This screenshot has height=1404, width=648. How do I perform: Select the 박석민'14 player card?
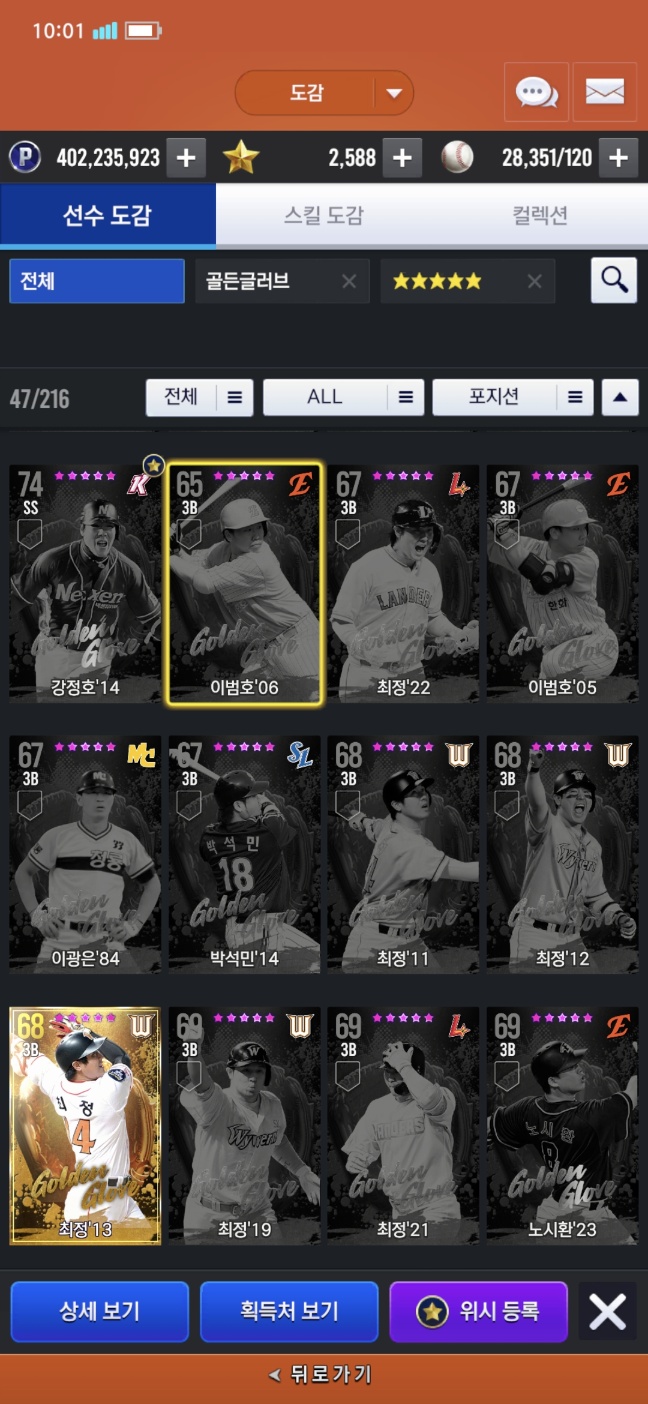[244, 855]
